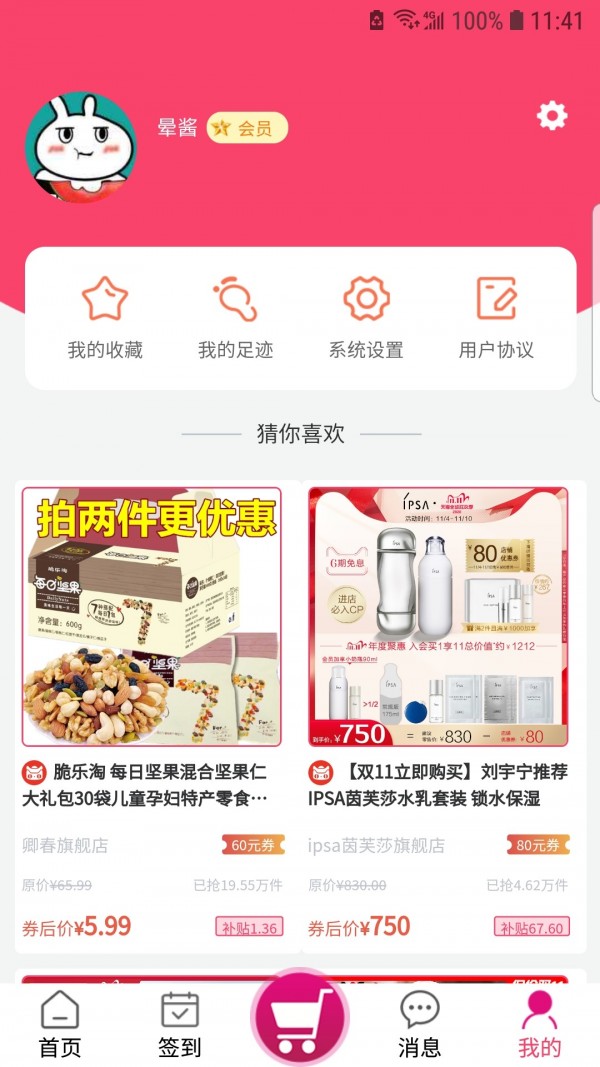The height and width of the screenshot is (1067, 600).
Task: Select the 我的 profile tab
Action: pyautogui.click(x=539, y=1024)
